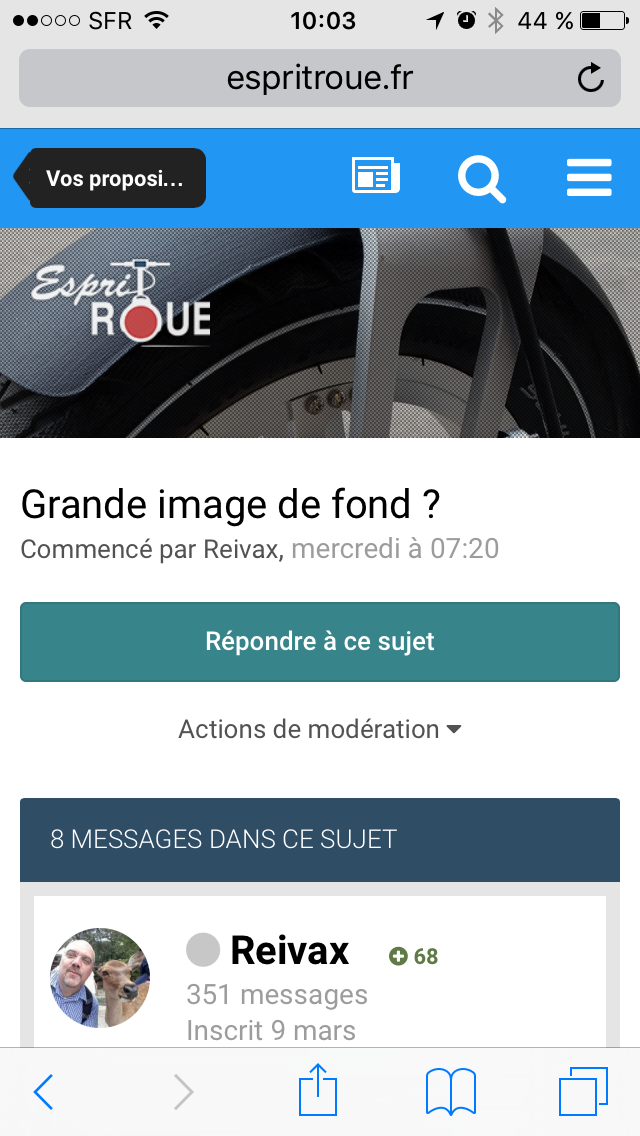Reload the espritroue.fr page

[x=591, y=78]
